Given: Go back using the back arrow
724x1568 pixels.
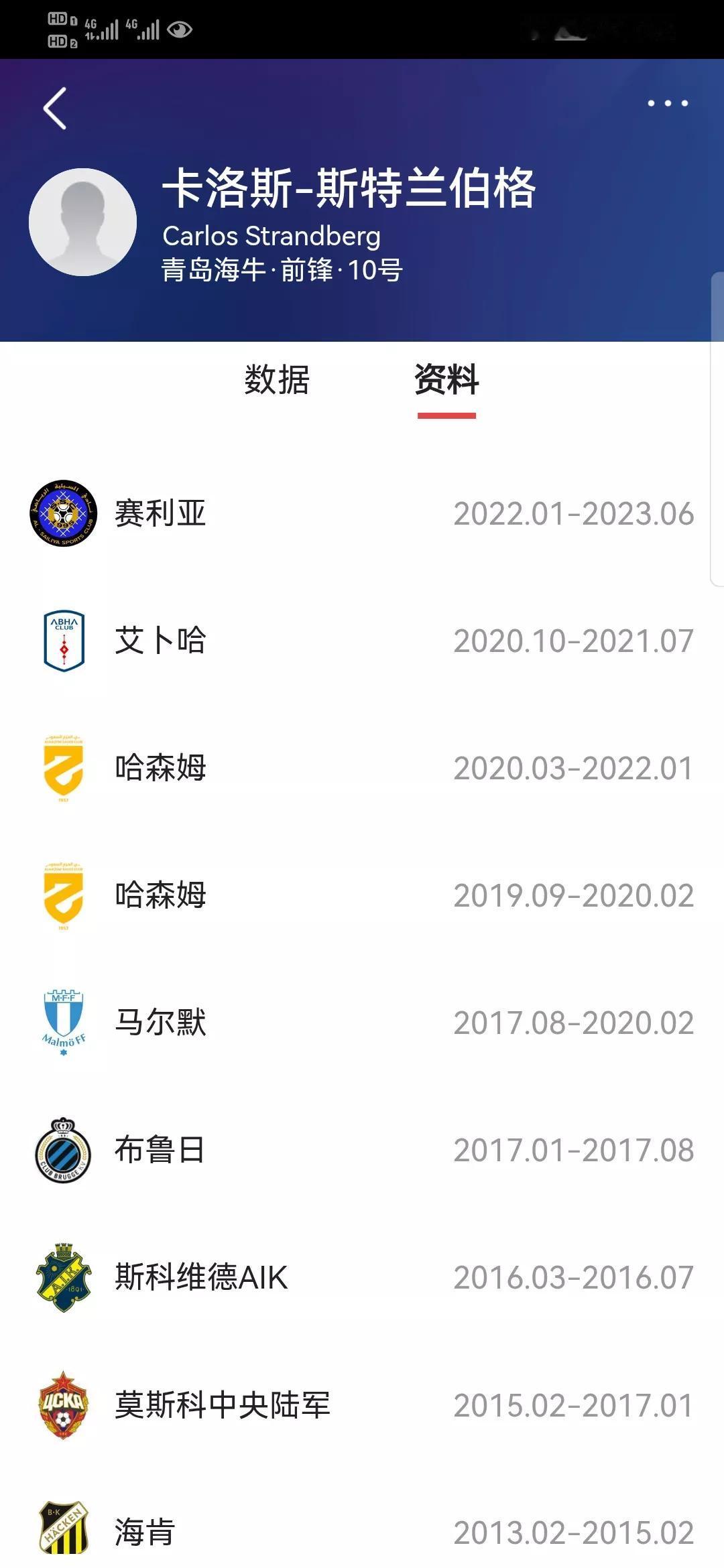Looking at the screenshot, I should 55,108.
